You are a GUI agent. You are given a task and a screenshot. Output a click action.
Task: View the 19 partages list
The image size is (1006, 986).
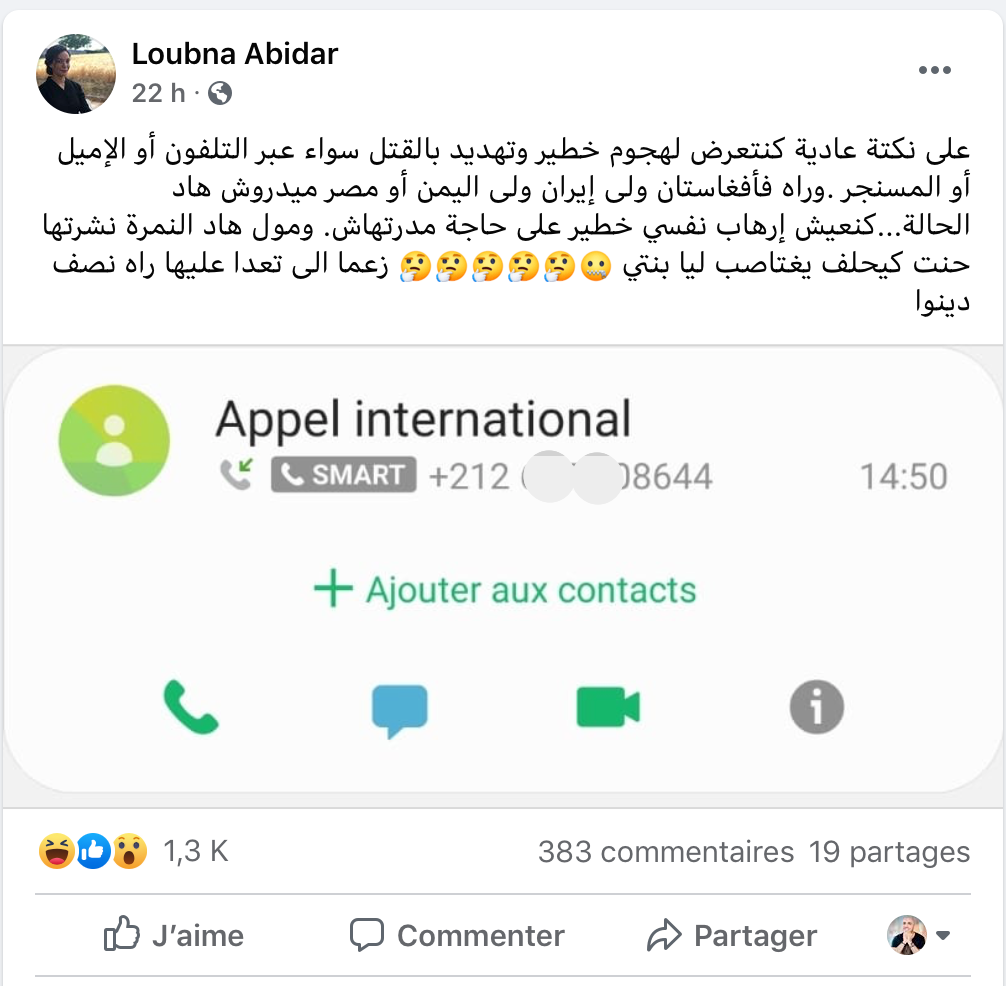889,852
